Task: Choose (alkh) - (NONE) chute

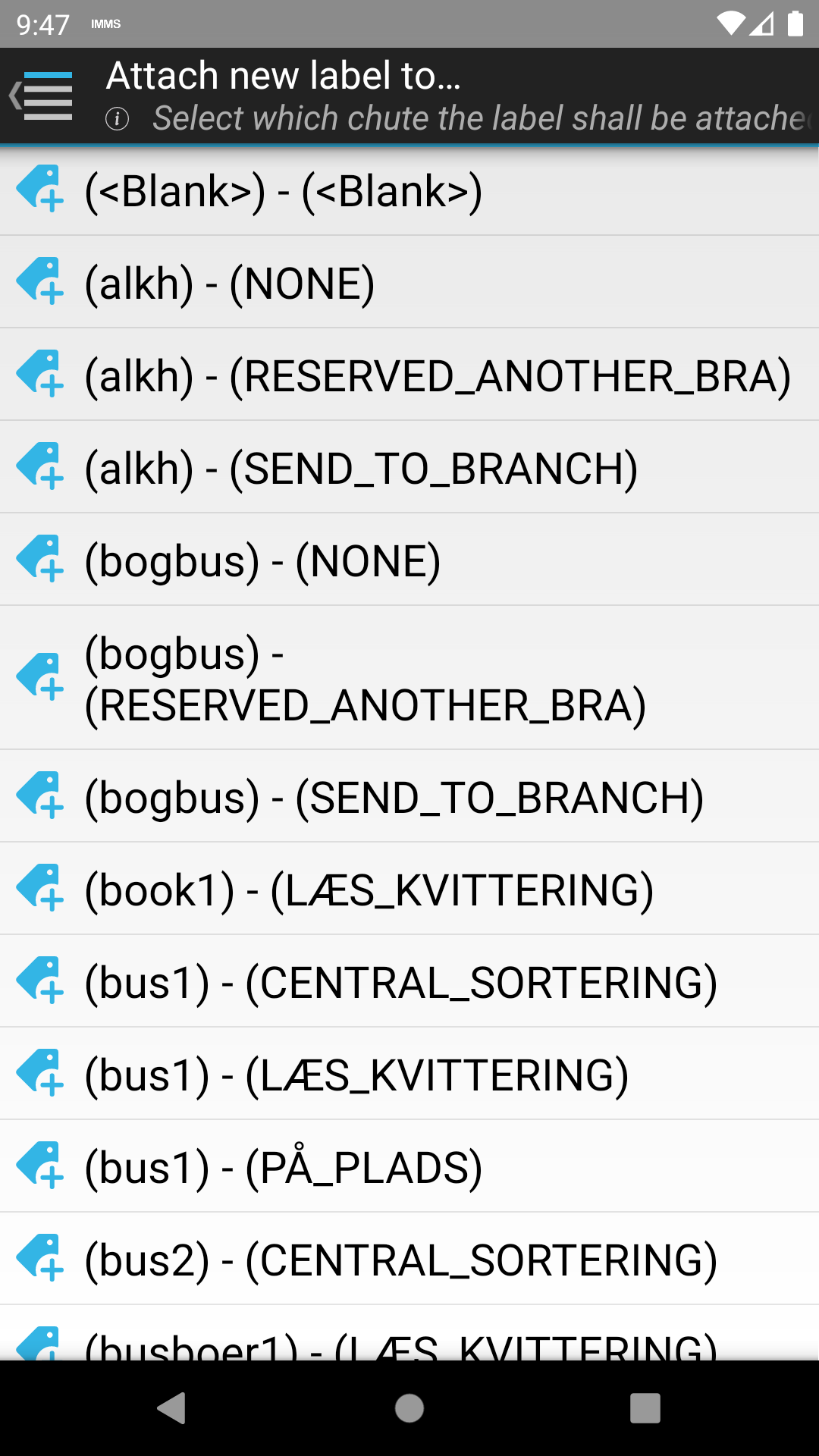Action: pos(409,283)
